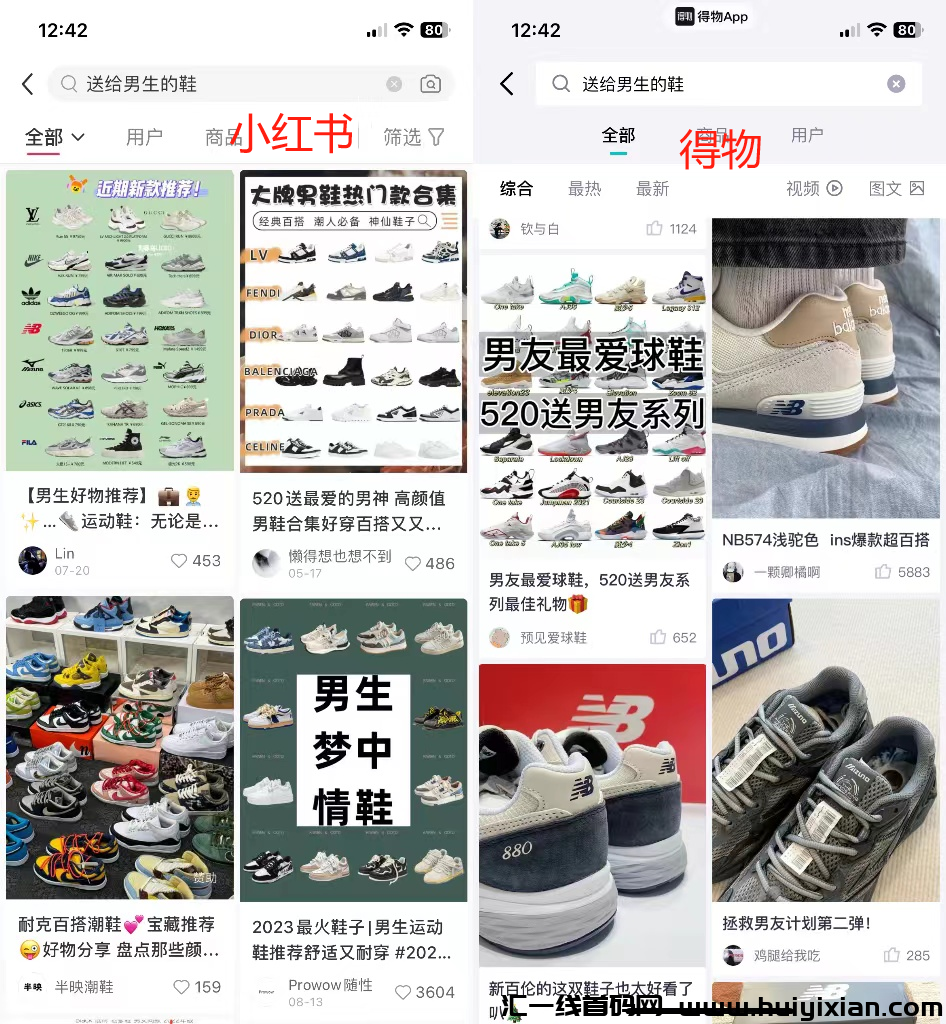Clear the Xiaohongshu search with the x icon

(x=394, y=84)
